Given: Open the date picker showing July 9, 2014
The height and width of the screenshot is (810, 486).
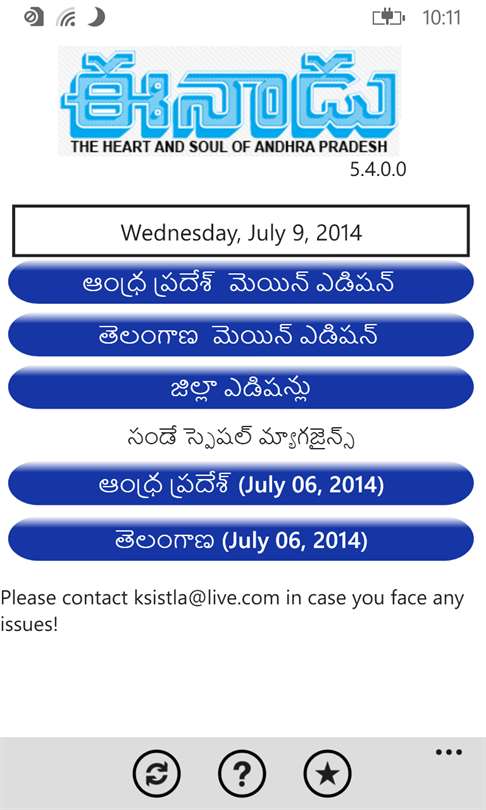Looking at the screenshot, I should [x=241, y=231].
